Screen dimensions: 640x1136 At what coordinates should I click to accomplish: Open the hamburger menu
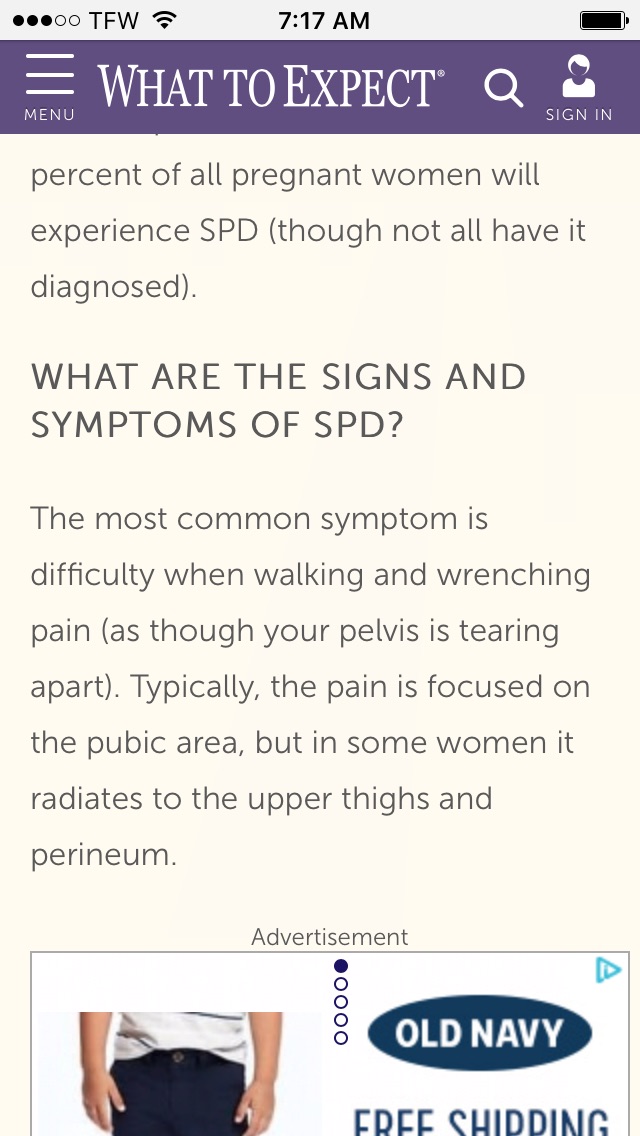click(x=49, y=86)
